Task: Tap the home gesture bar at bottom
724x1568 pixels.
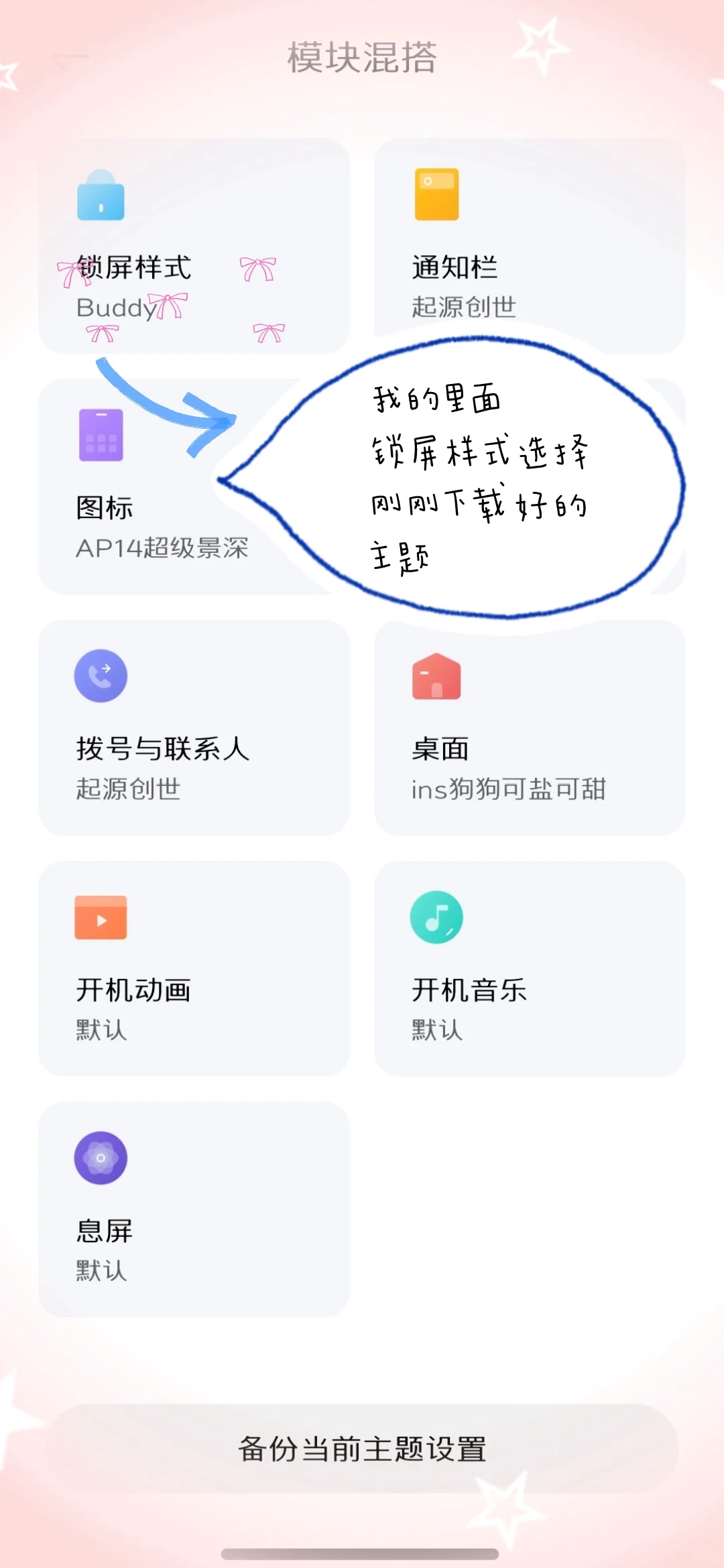Action: (x=362, y=1551)
